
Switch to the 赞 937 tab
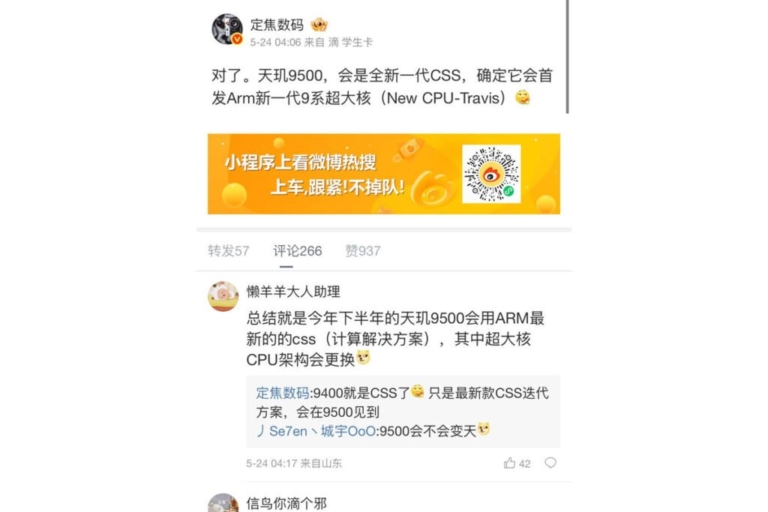(362, 251)
